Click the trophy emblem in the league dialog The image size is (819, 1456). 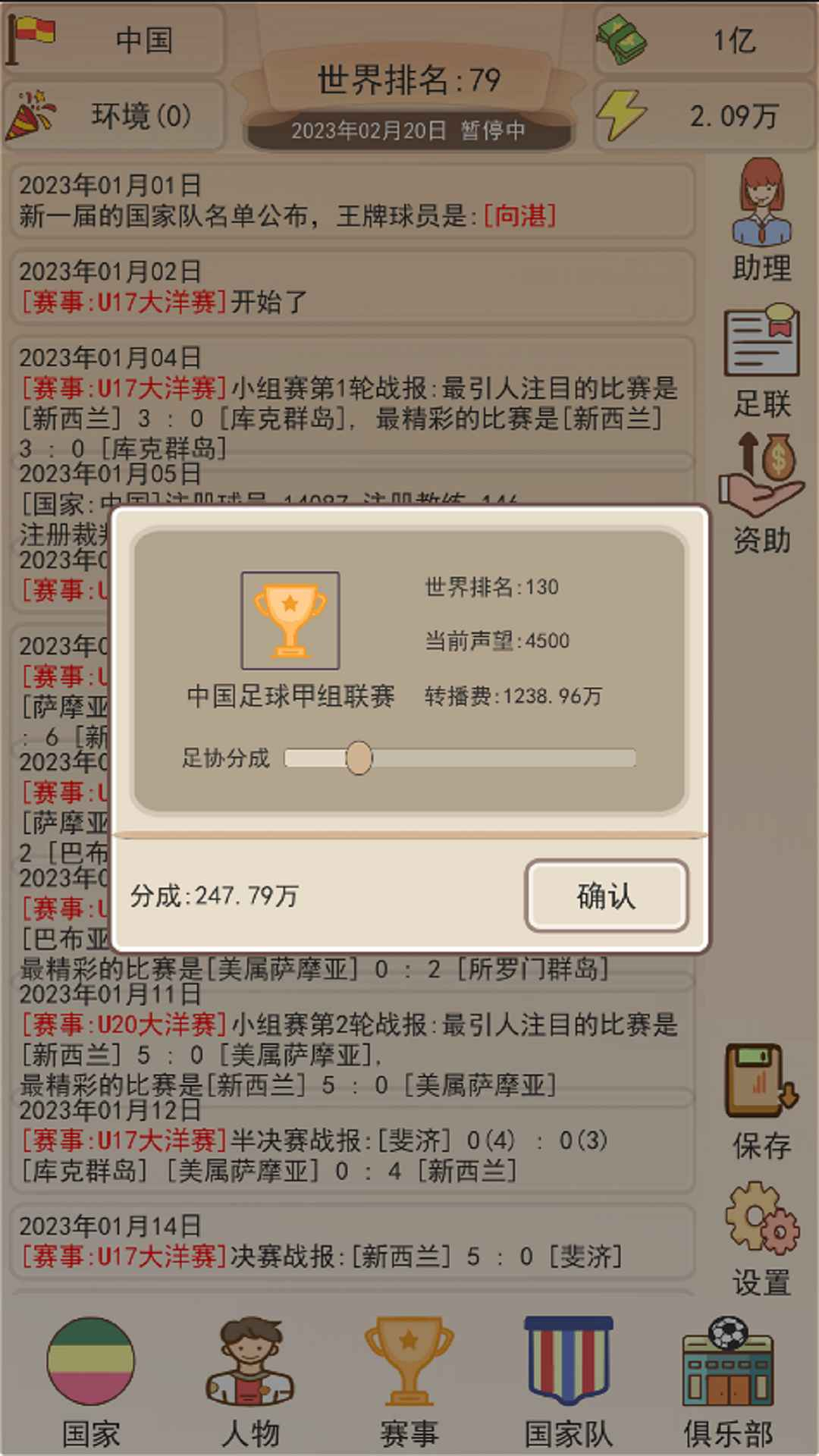pyautogui.click(x=290, y=618)
